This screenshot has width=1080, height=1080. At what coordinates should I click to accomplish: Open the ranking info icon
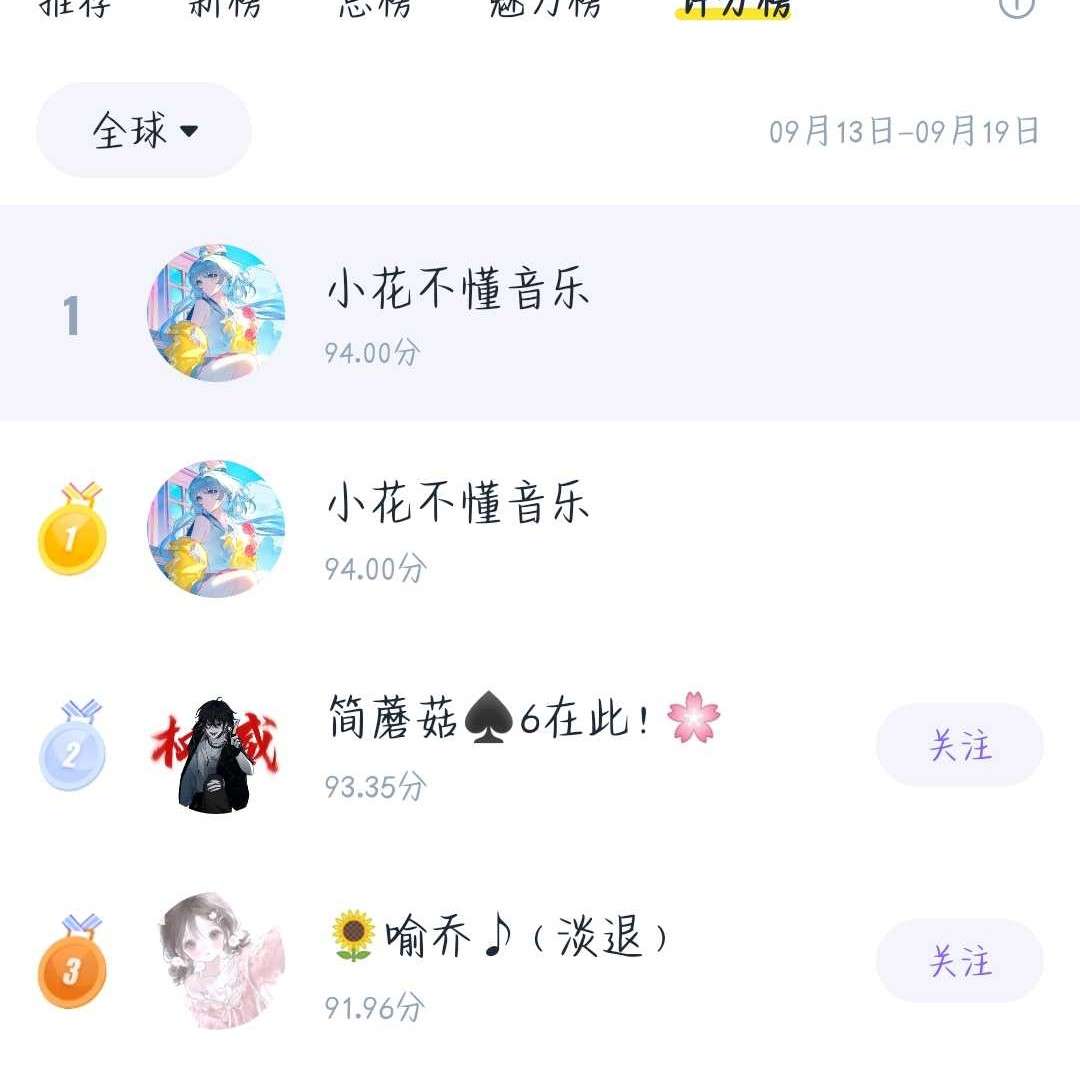point(1016,6)
